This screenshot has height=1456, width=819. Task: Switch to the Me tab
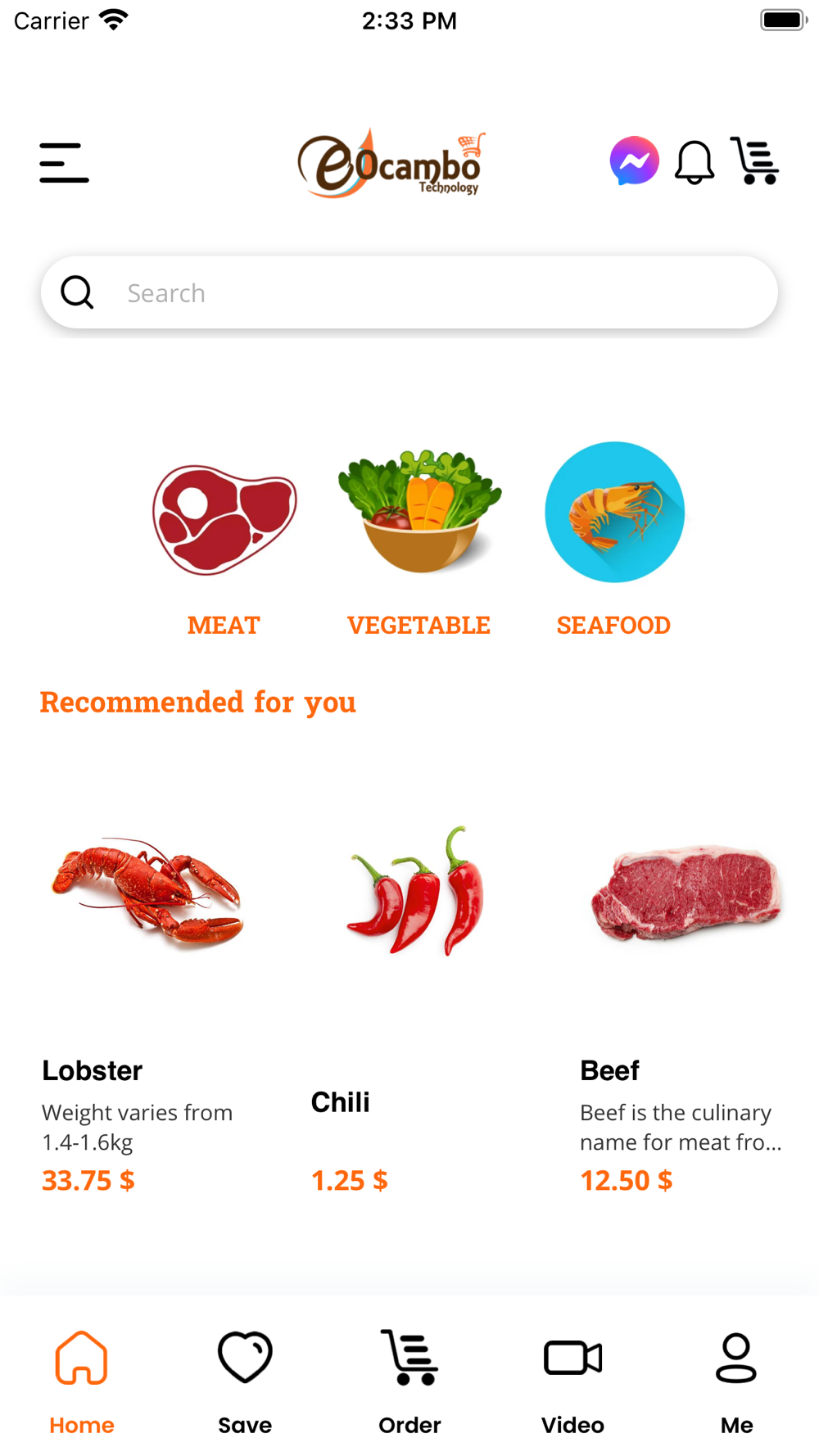click(736, 1381)
